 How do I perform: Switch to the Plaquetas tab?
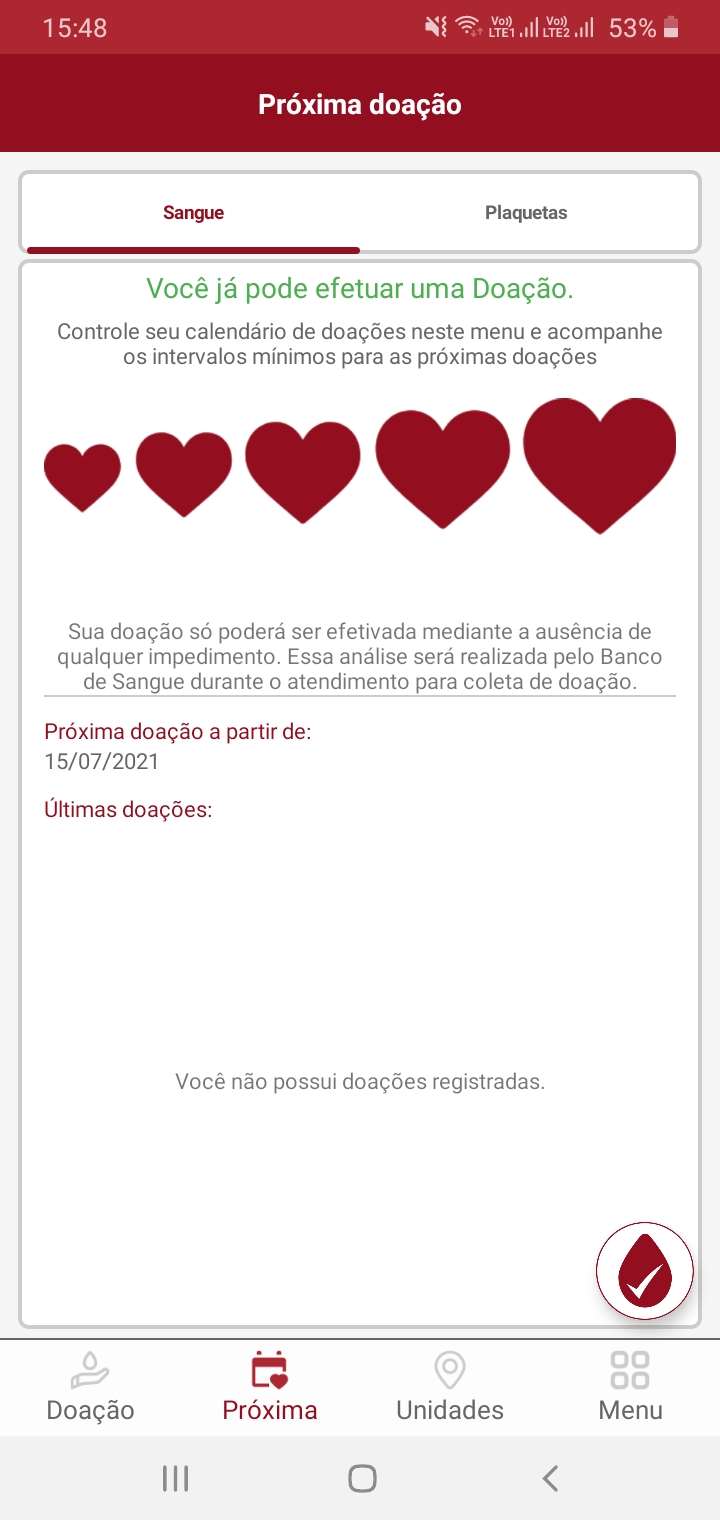coord(526,212)
